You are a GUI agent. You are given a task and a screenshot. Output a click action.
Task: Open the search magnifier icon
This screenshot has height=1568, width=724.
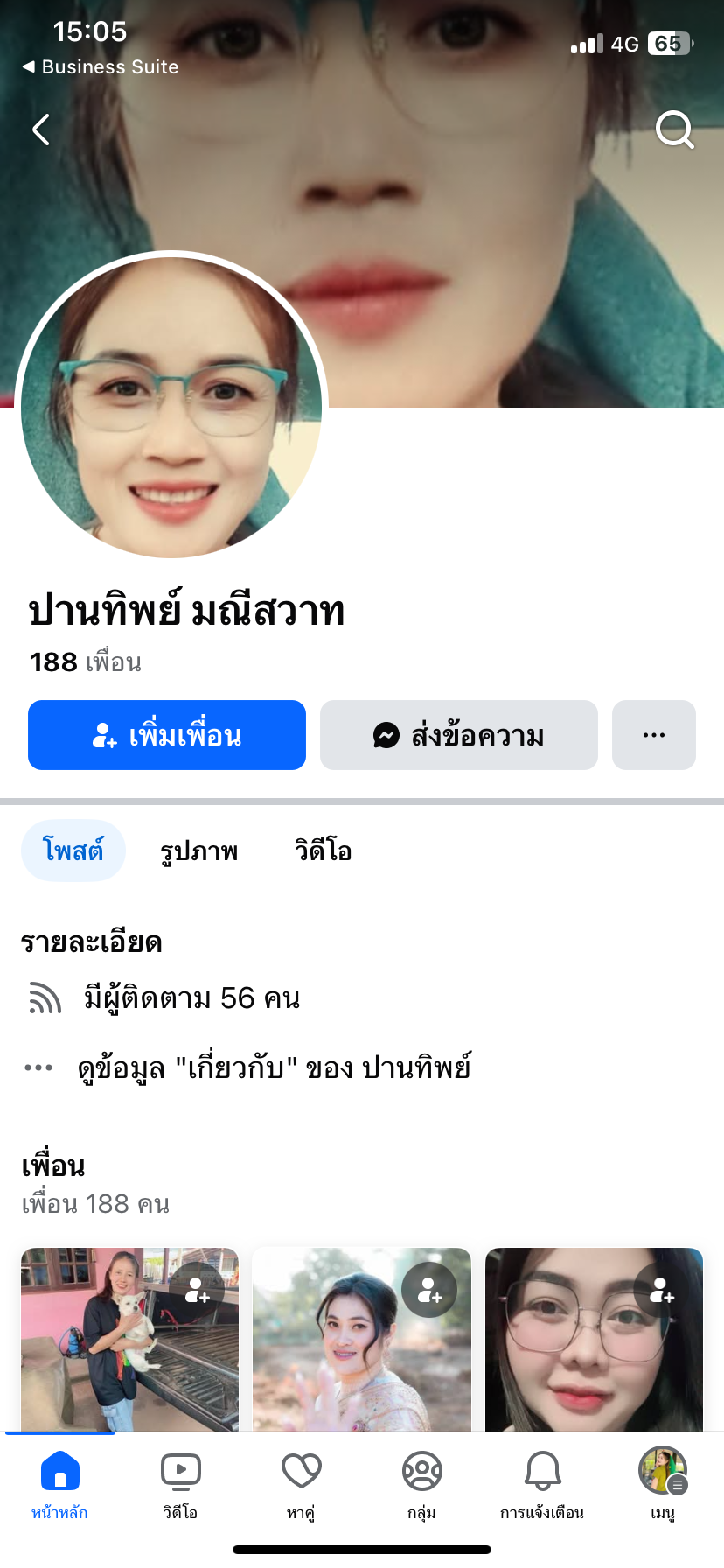coord(674,130)
